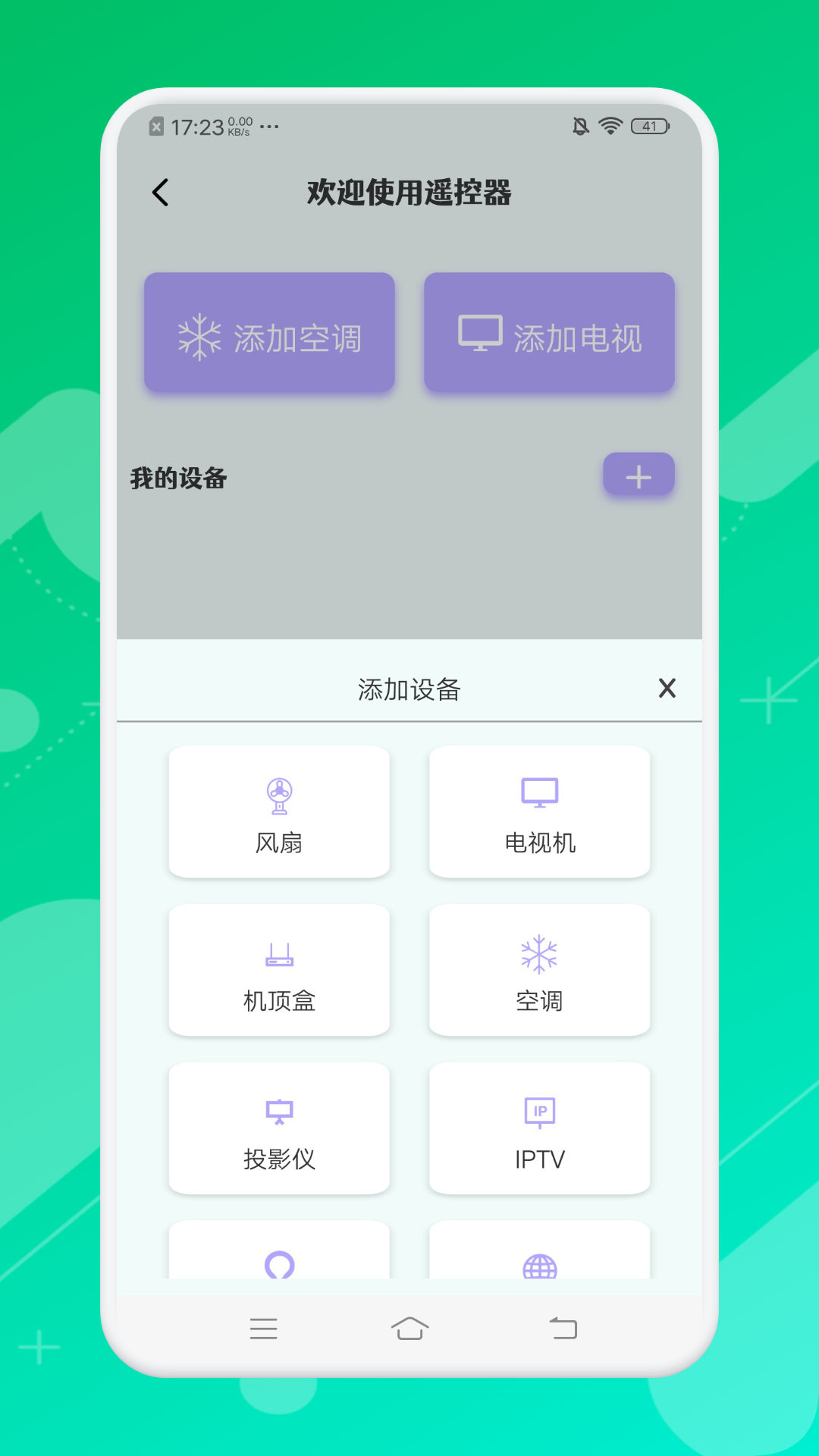This screenshot has height=1456, width=819.
Task: Tap the 添加空调 purple button
Action: (269, 332)
